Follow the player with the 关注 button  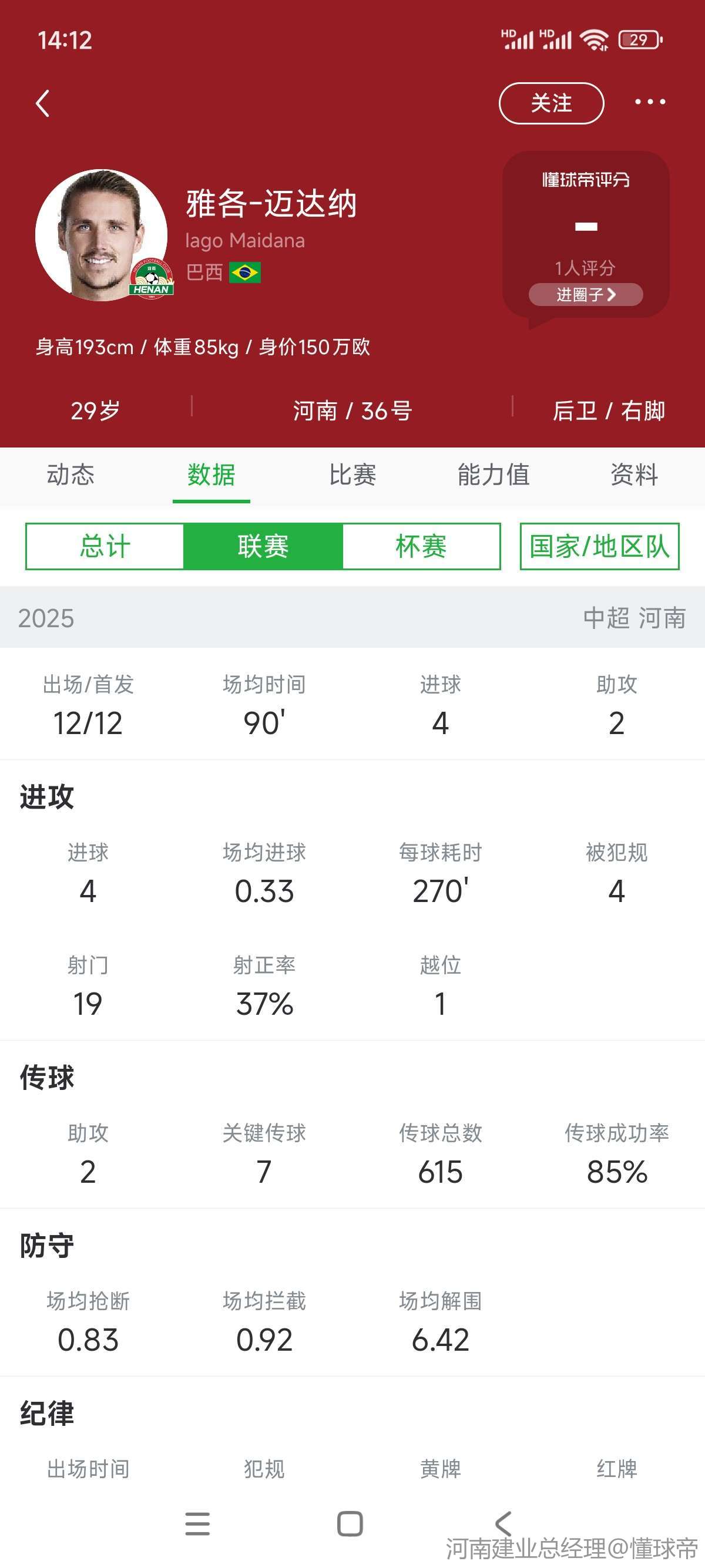tap(551, 103)
